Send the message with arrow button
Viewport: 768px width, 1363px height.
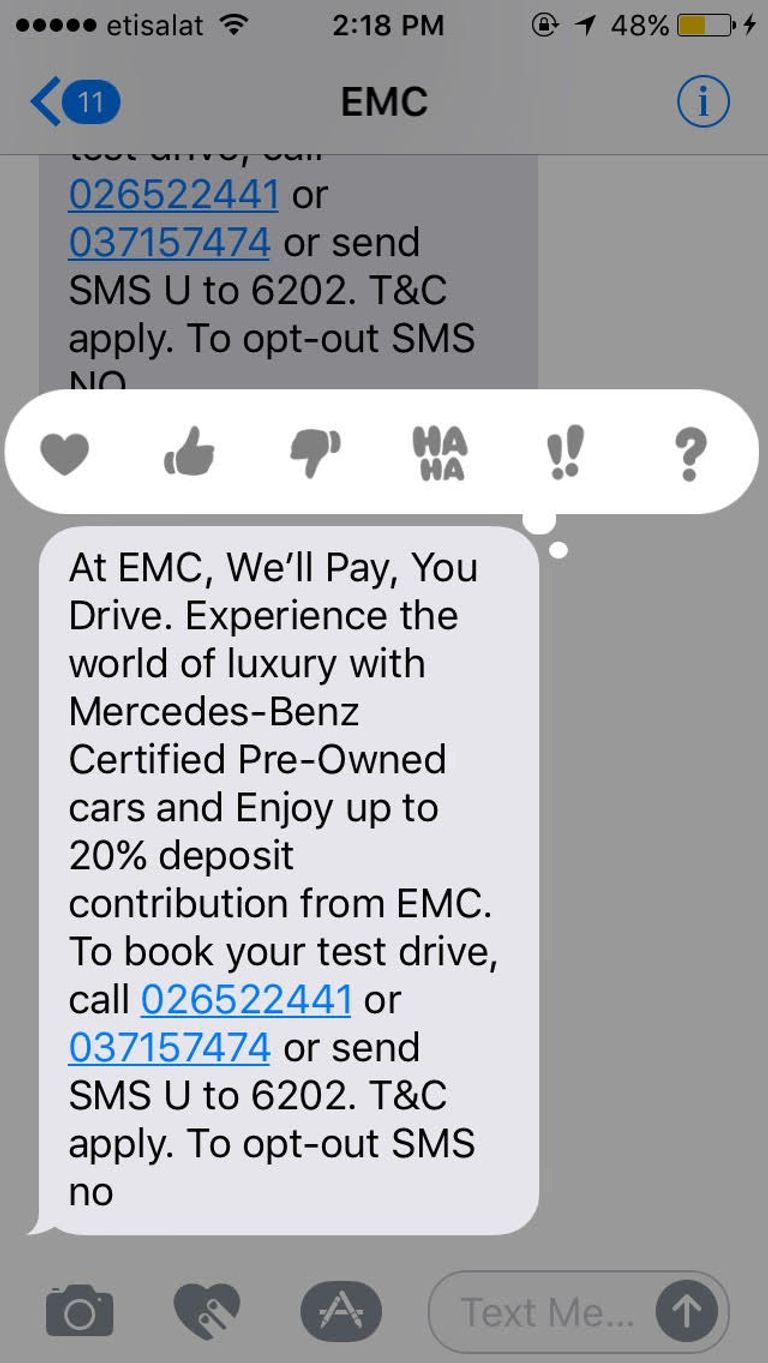click(686, 1312)
